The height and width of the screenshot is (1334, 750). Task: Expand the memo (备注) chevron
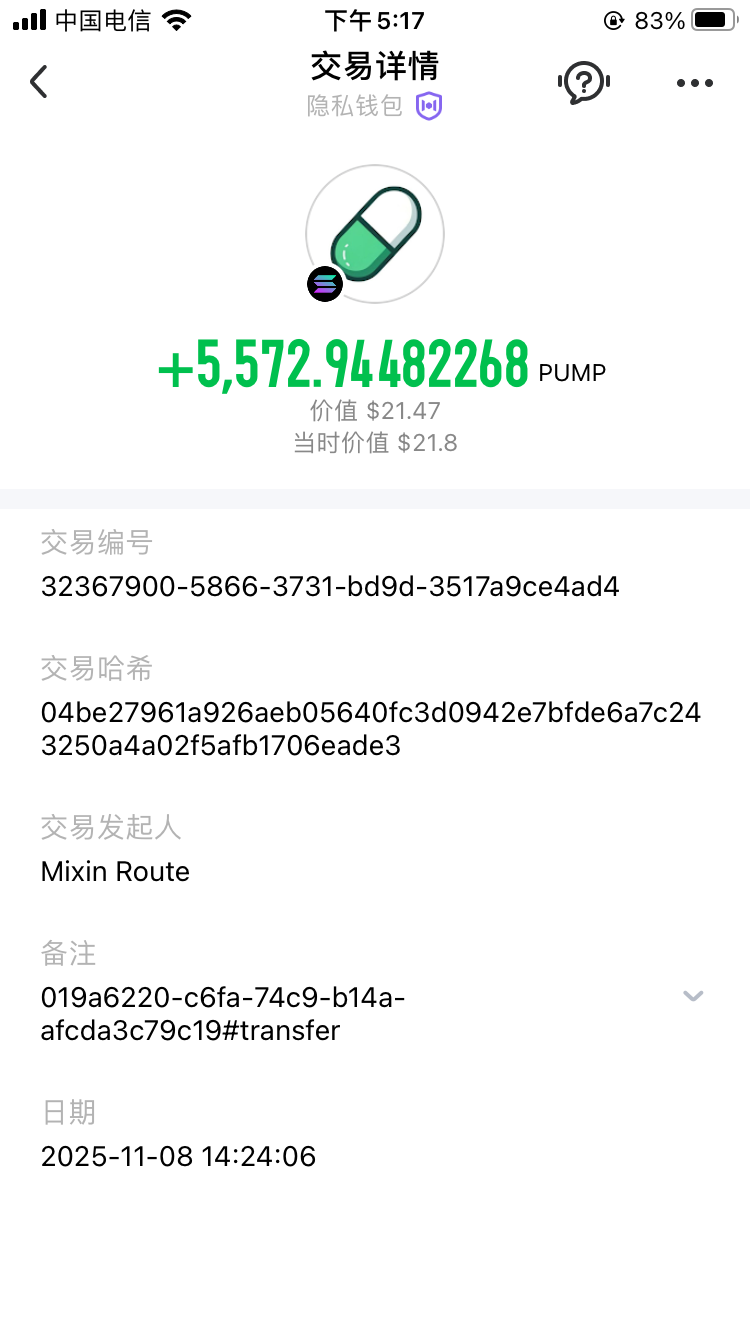click(693, 996)
